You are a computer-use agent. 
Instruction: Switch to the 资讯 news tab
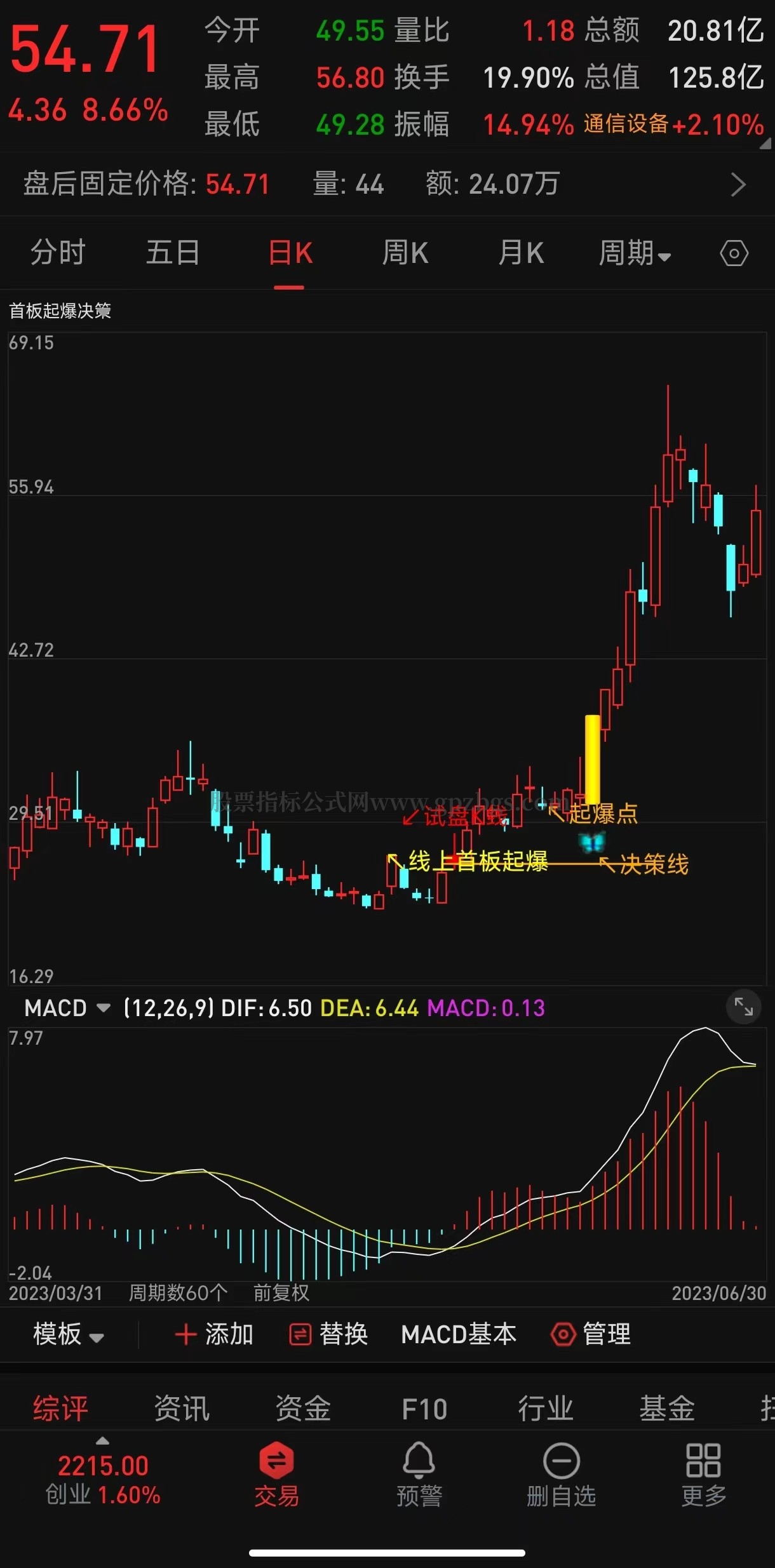pyautogui.click(x=181, y=1408)
